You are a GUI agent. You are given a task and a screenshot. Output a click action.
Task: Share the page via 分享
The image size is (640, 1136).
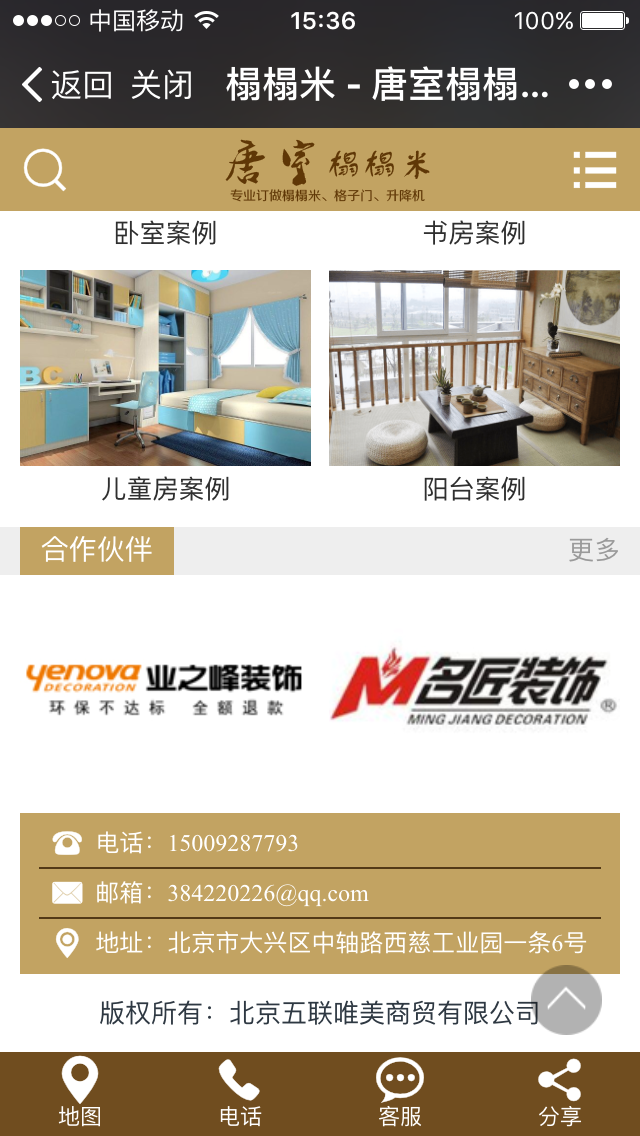(x=560, y=1094)
